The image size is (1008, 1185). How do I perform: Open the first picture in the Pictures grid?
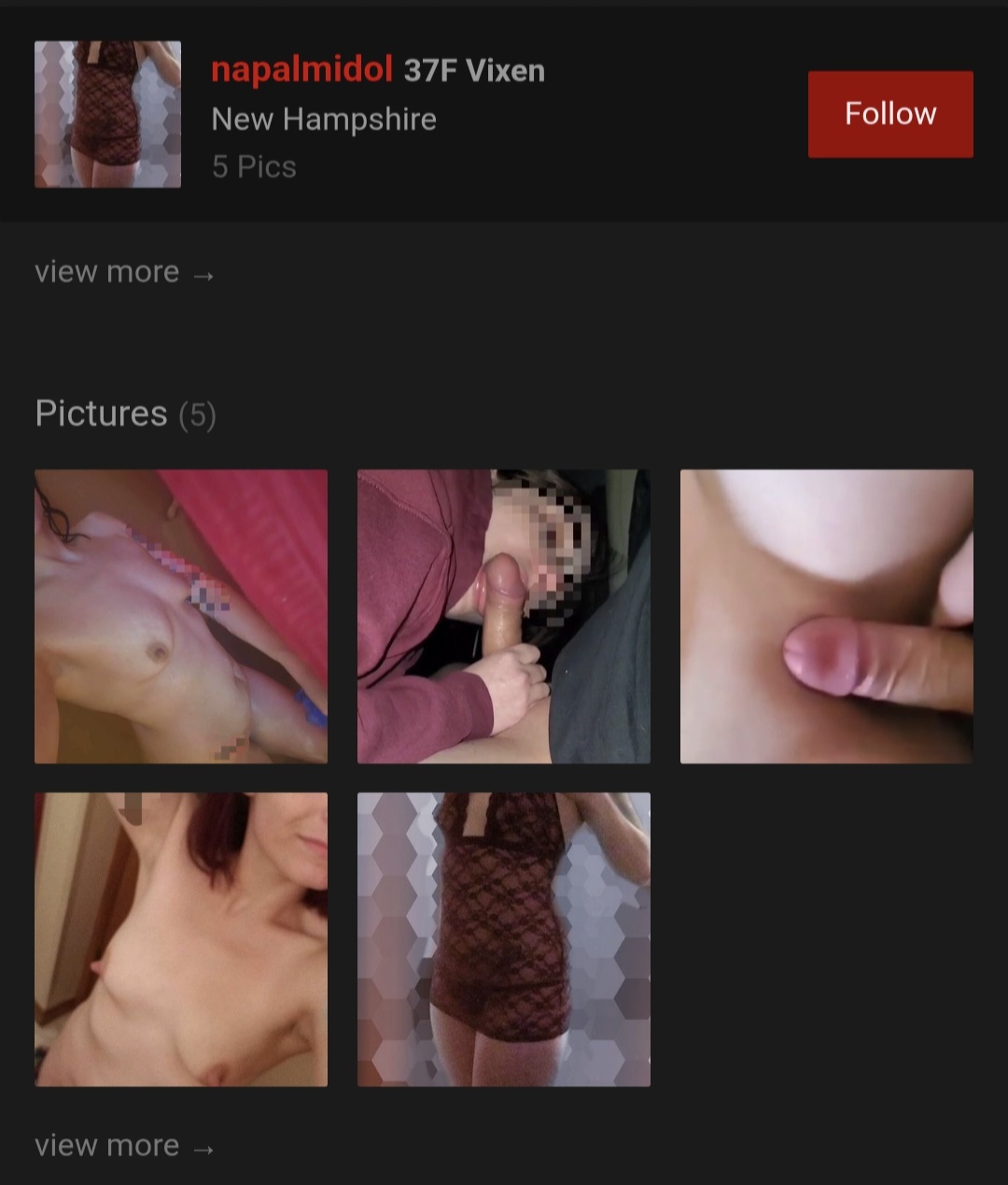coord(180,616)
